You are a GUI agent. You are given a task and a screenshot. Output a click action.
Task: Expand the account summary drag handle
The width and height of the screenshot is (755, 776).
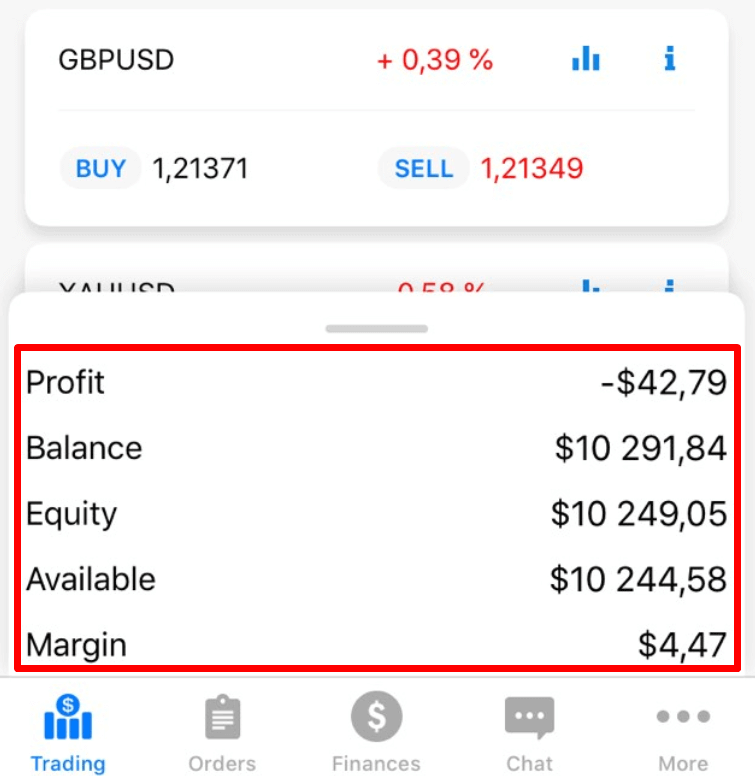(x=377, y=327)
